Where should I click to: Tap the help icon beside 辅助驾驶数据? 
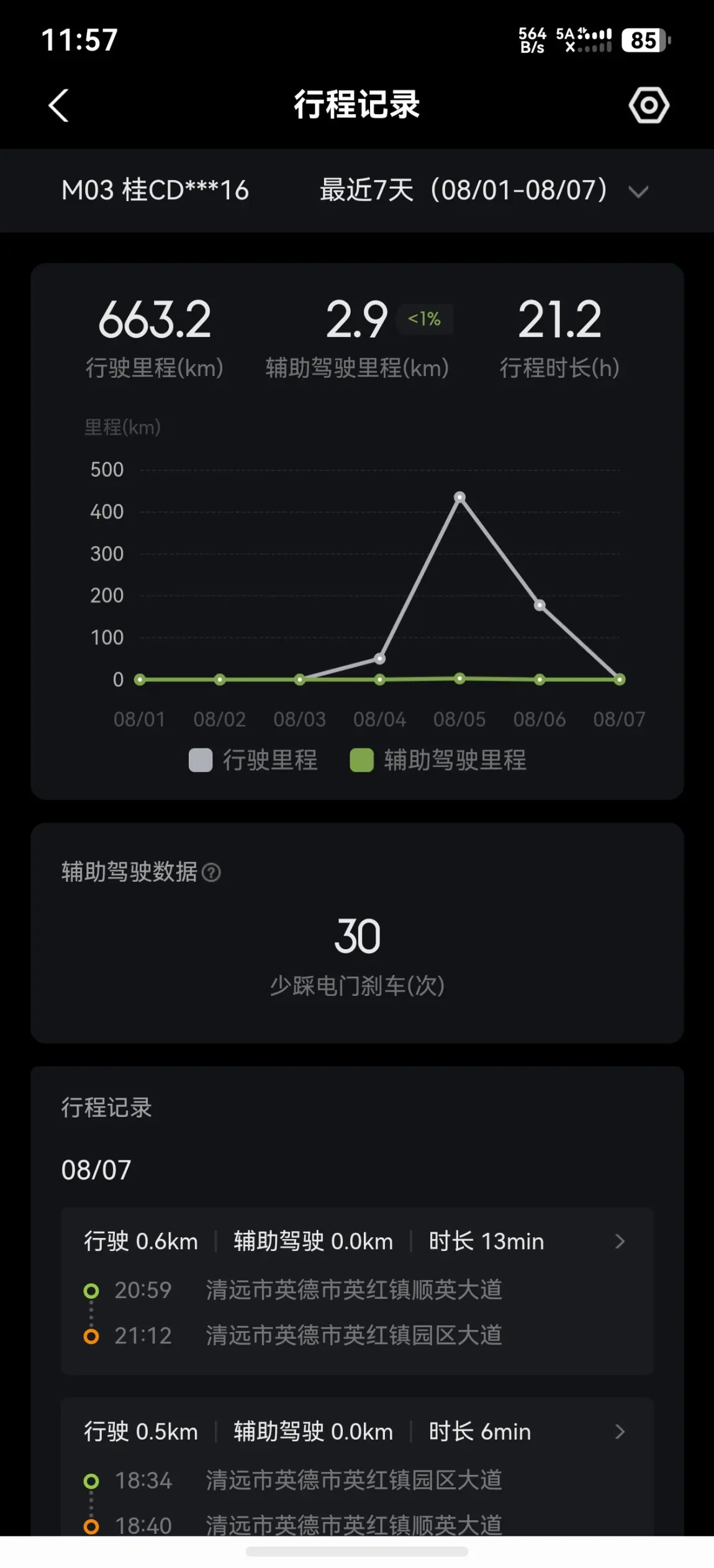point(211,873)
